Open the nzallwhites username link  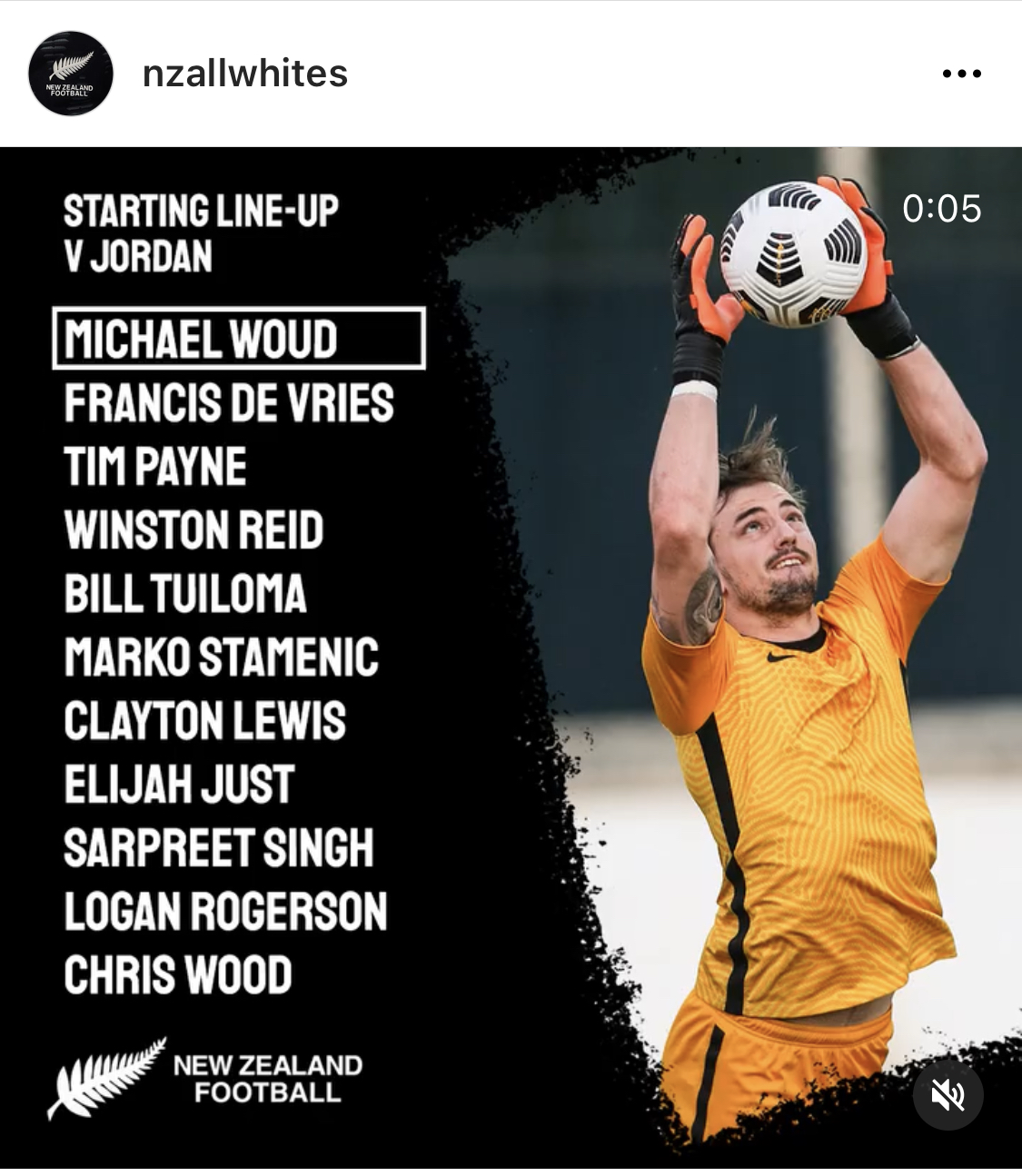tap(245, 74)
